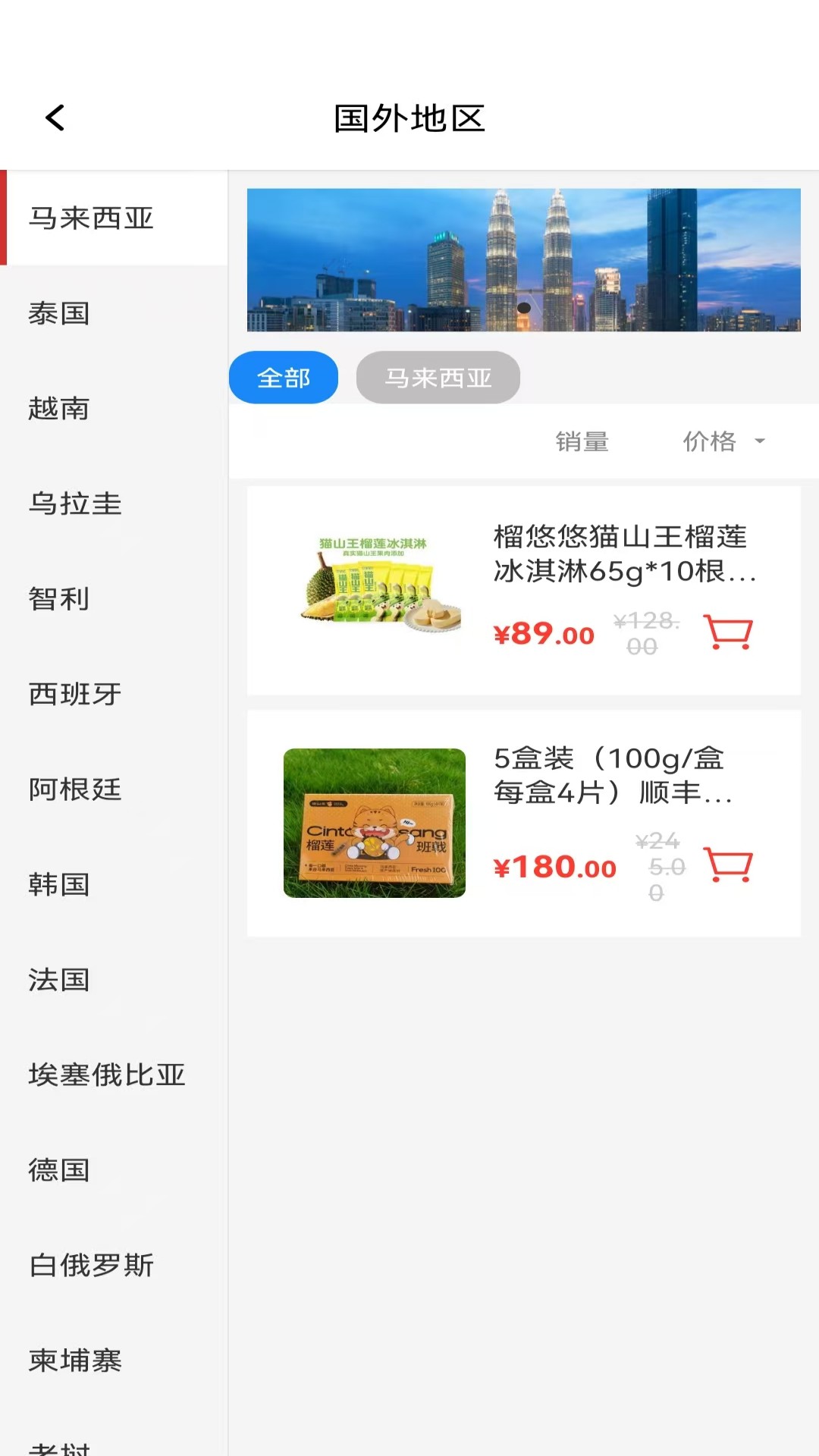
Task: Sort products by 销量
Action: point(582,441)
